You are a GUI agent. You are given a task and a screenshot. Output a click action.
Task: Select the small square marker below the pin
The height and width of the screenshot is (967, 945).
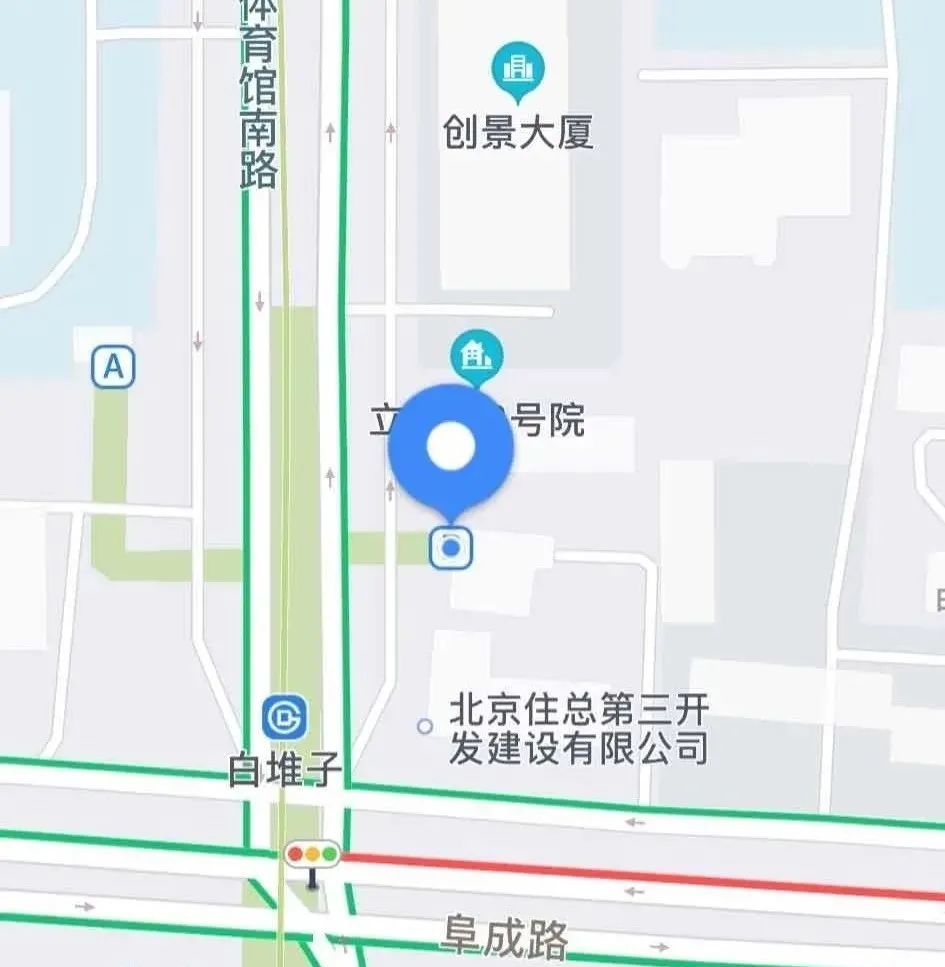point(451,548)
